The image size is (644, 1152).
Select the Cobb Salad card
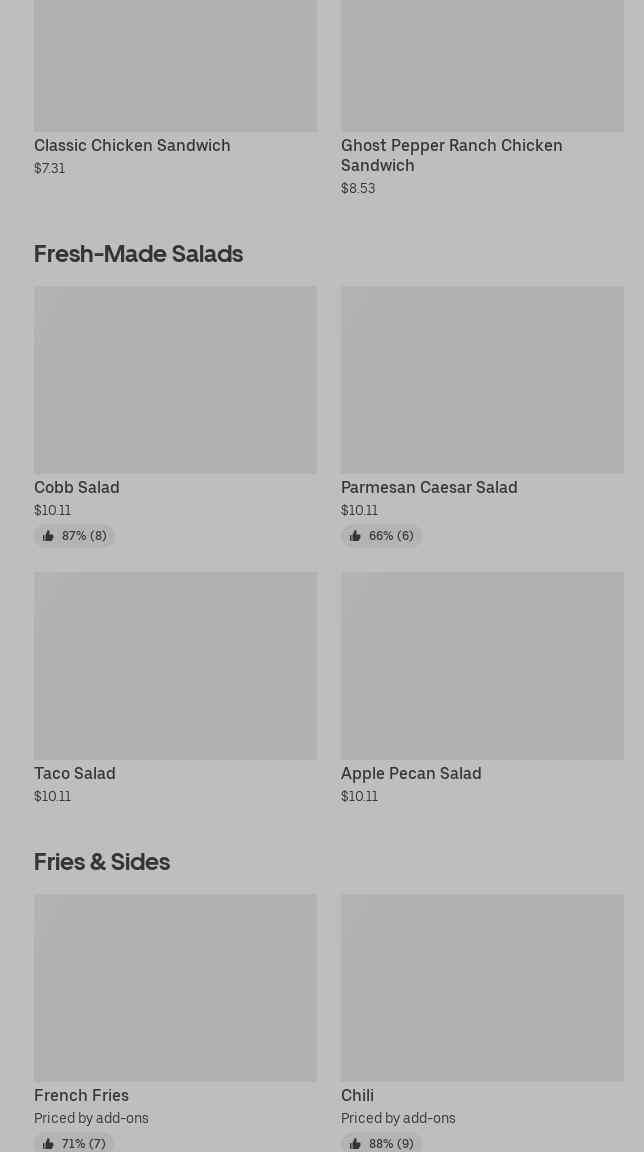coord(176,417)
